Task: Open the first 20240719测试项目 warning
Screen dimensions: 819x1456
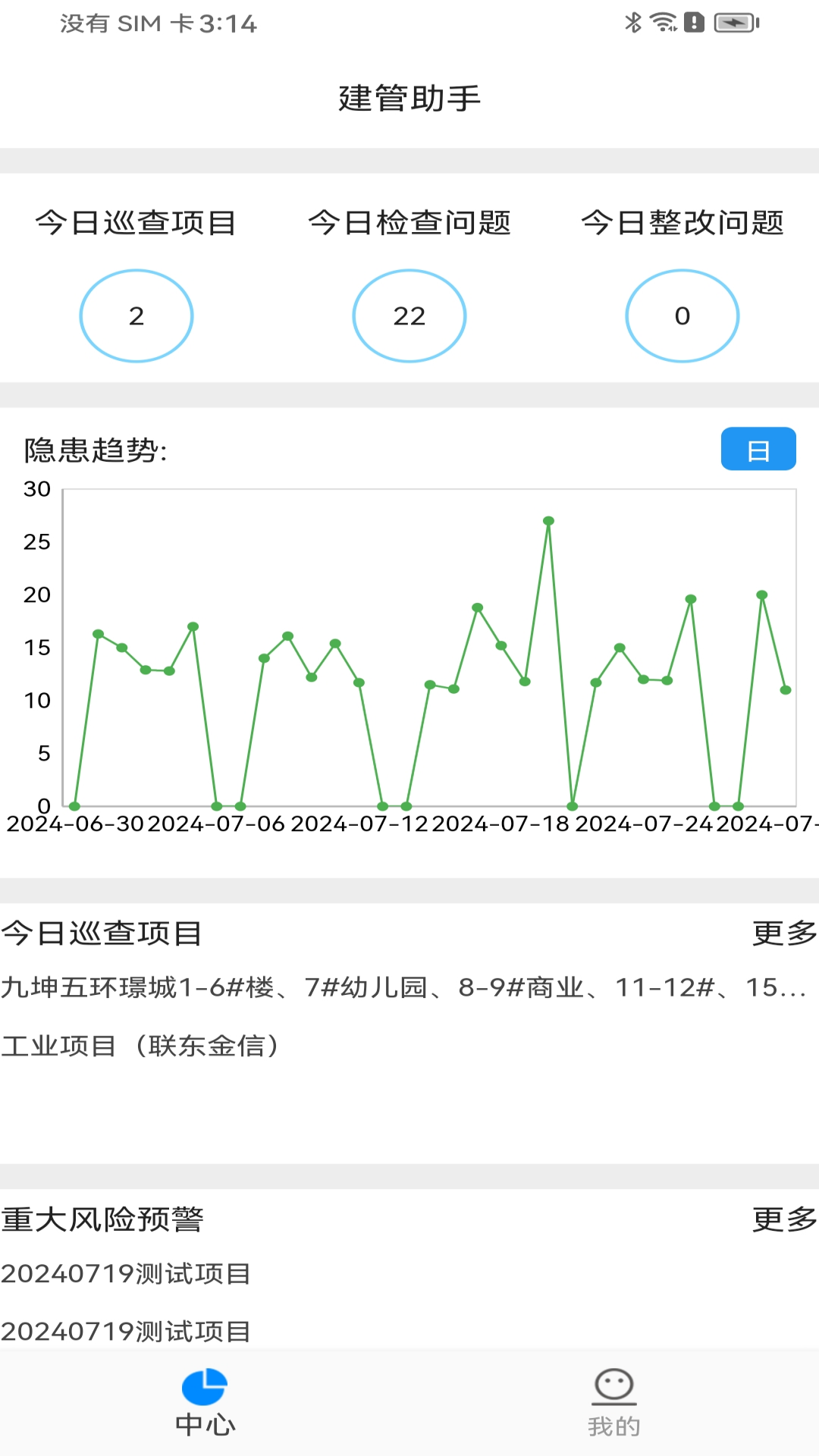Action: [129, 1272]
